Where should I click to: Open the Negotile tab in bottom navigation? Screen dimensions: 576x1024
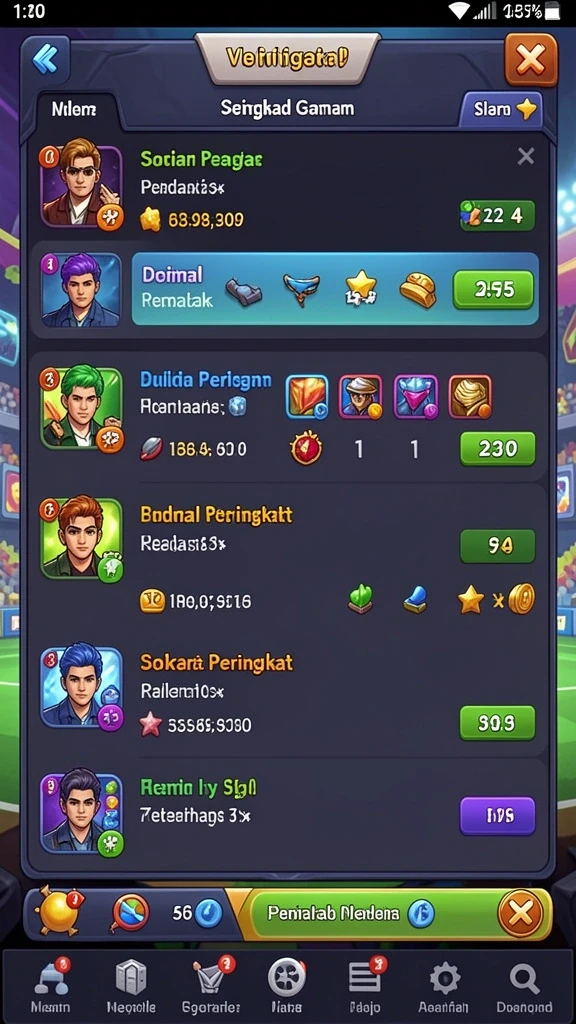click(x=131, y=985)
